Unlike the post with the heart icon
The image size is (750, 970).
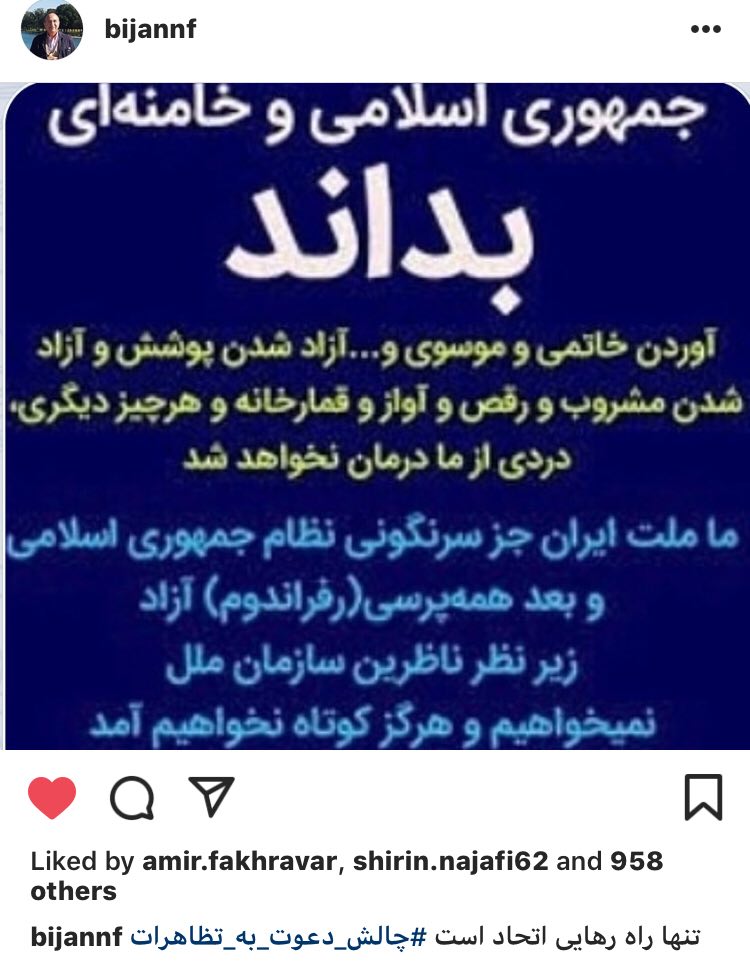click(51, 797)
